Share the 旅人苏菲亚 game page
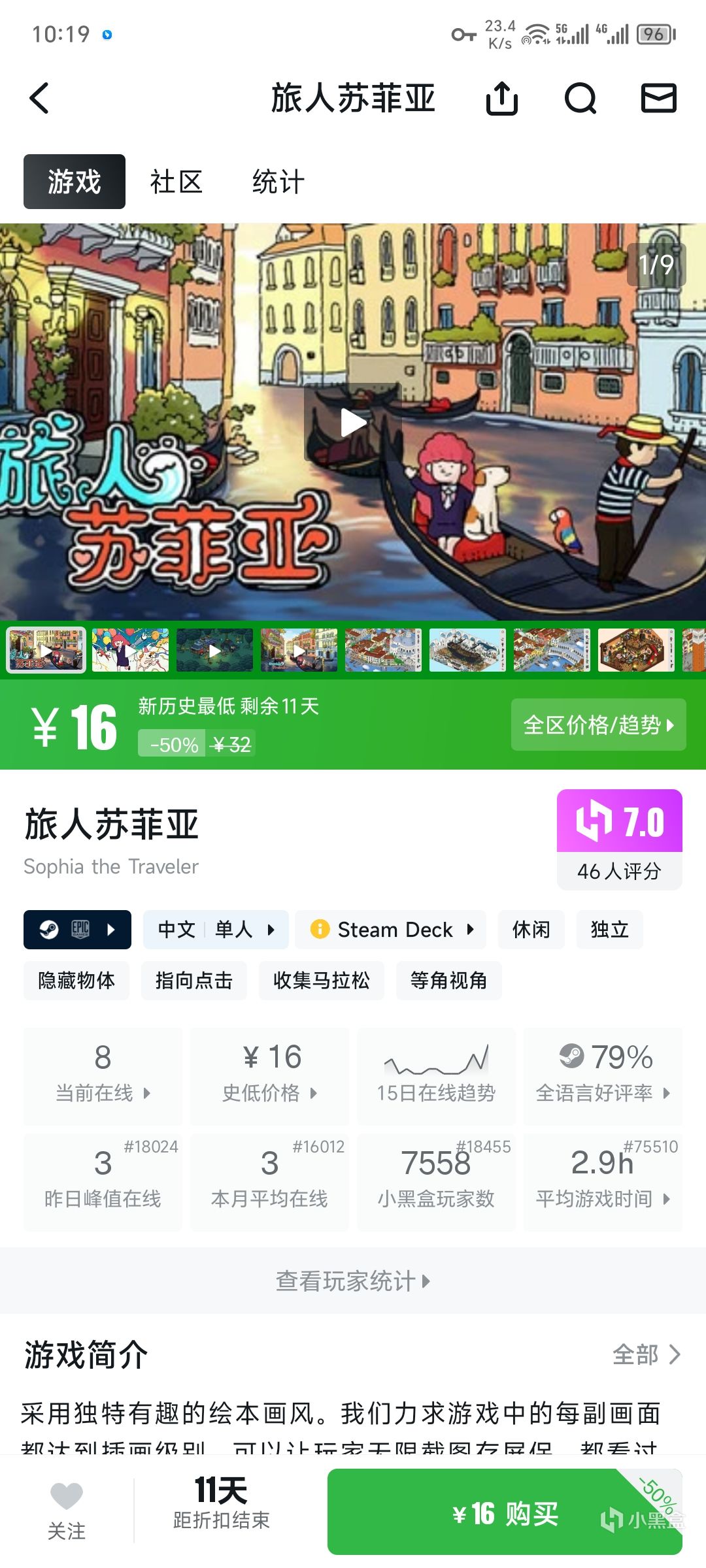Viewport: 706px width, 1568px height. tap(502, 99)
